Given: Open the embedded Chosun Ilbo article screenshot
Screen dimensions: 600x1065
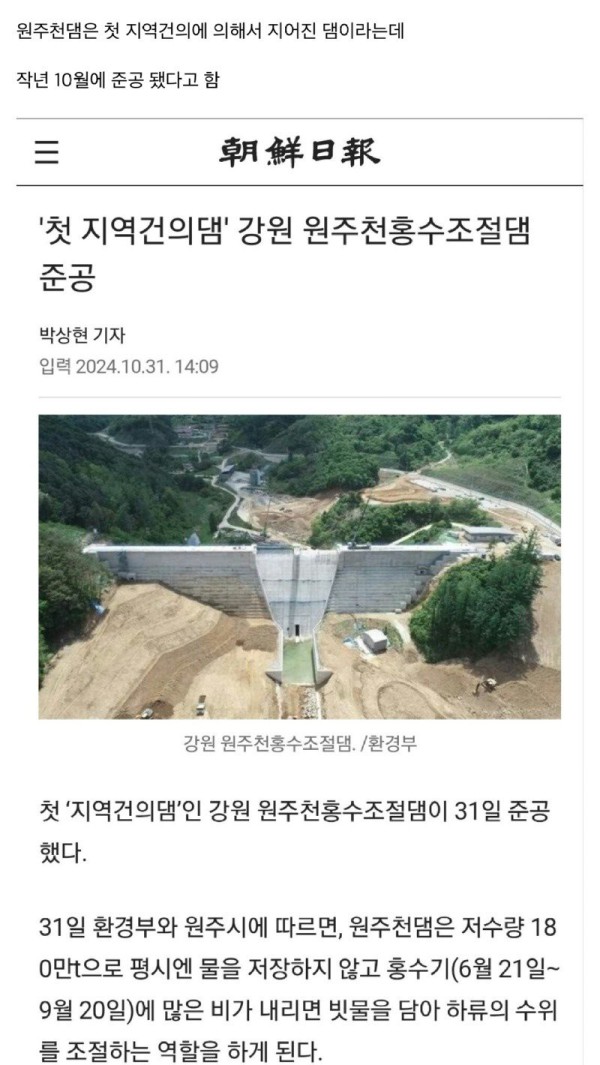Looking at the screenshot, I should (x=300, y=590).
